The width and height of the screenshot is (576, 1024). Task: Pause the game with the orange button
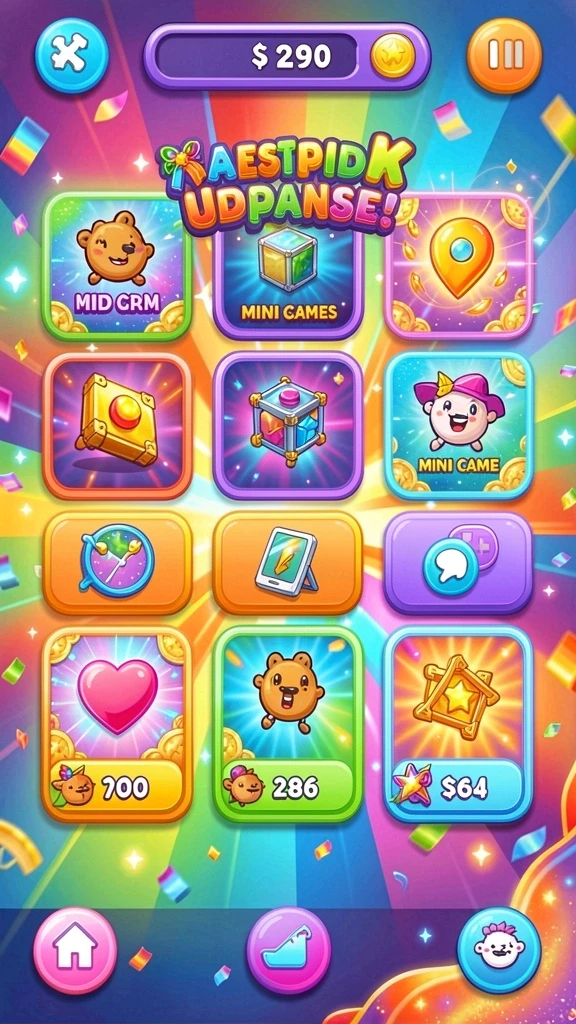(x=504, y=56)
